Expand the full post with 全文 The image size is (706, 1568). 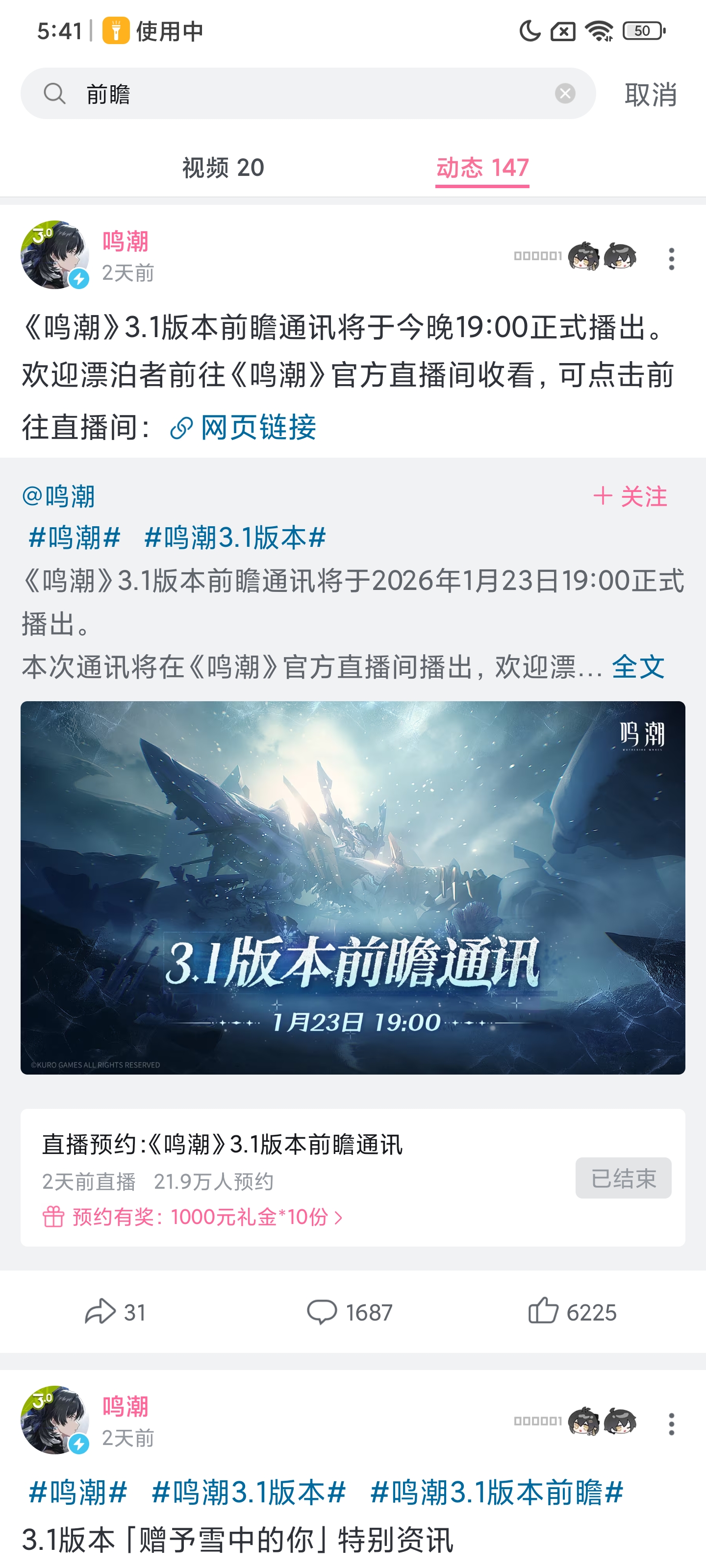[x=638, y=666]
